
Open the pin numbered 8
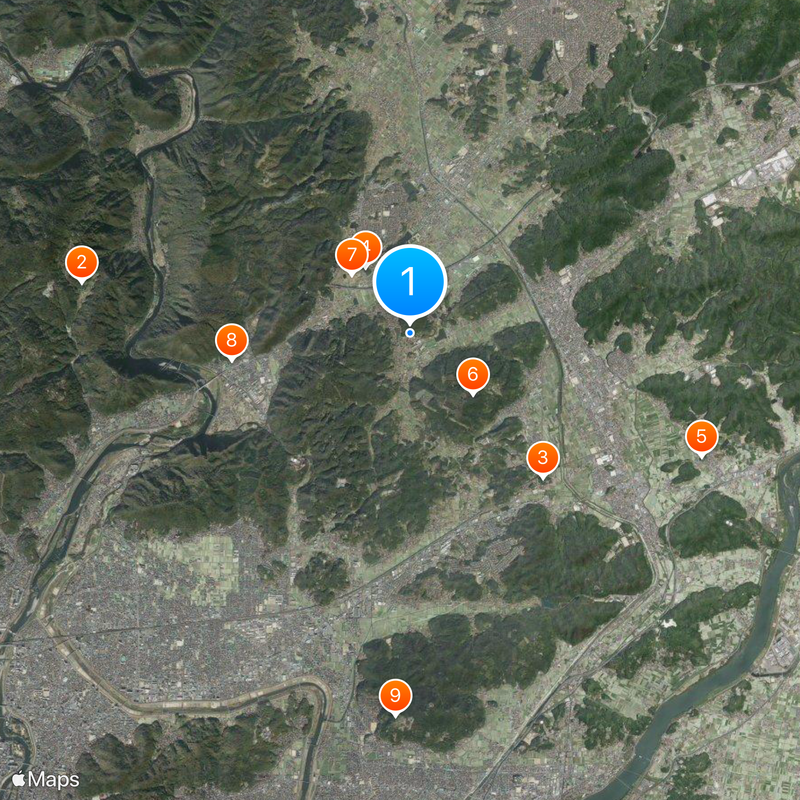[231, 341]
